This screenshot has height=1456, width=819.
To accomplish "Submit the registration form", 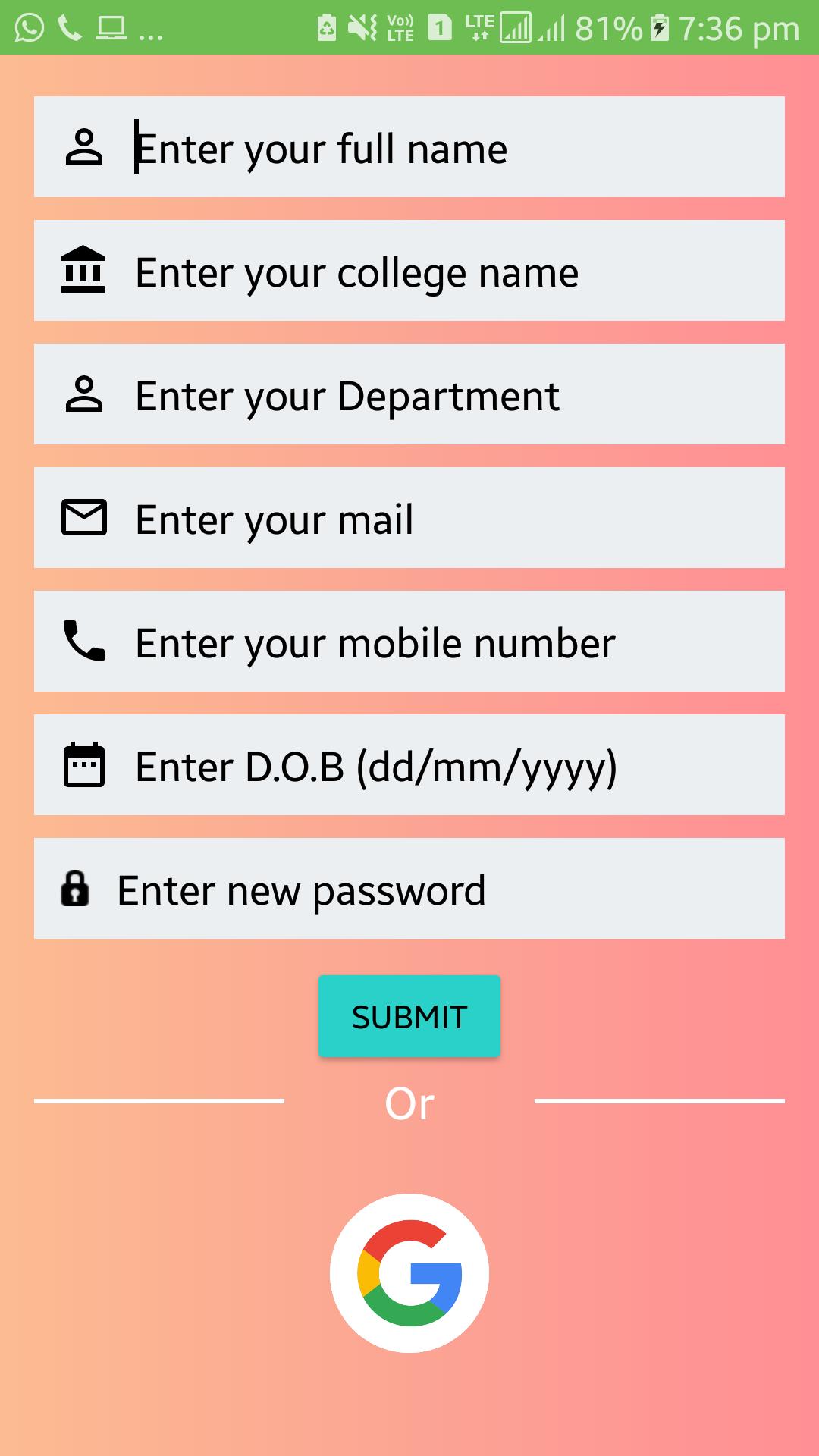I will coord(409,1016).
